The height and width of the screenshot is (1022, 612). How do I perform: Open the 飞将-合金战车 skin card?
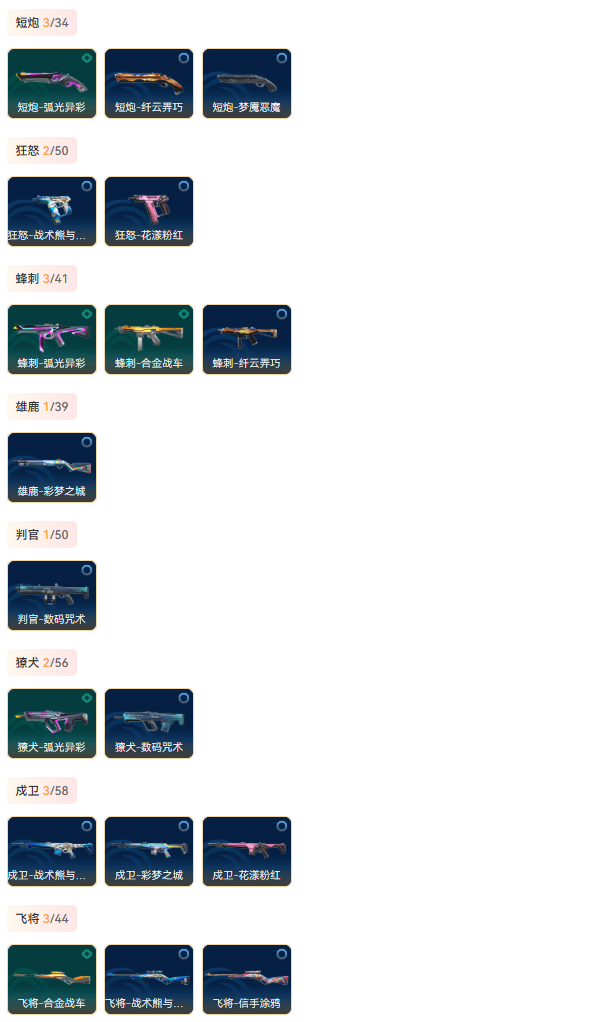click(52, 979)
